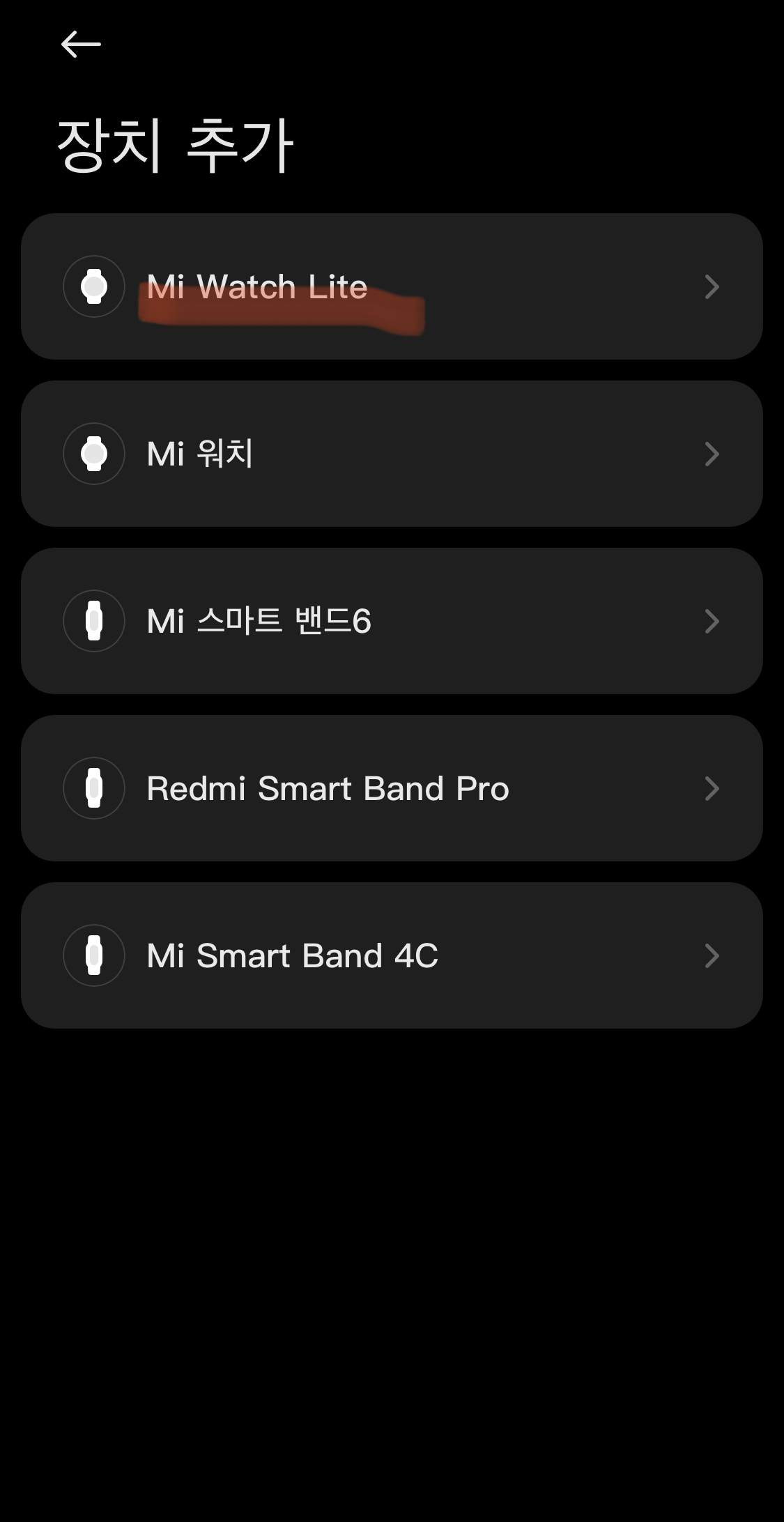Add the Mi Smart Band 4C

pyautogui.click(x=392, y=955)
